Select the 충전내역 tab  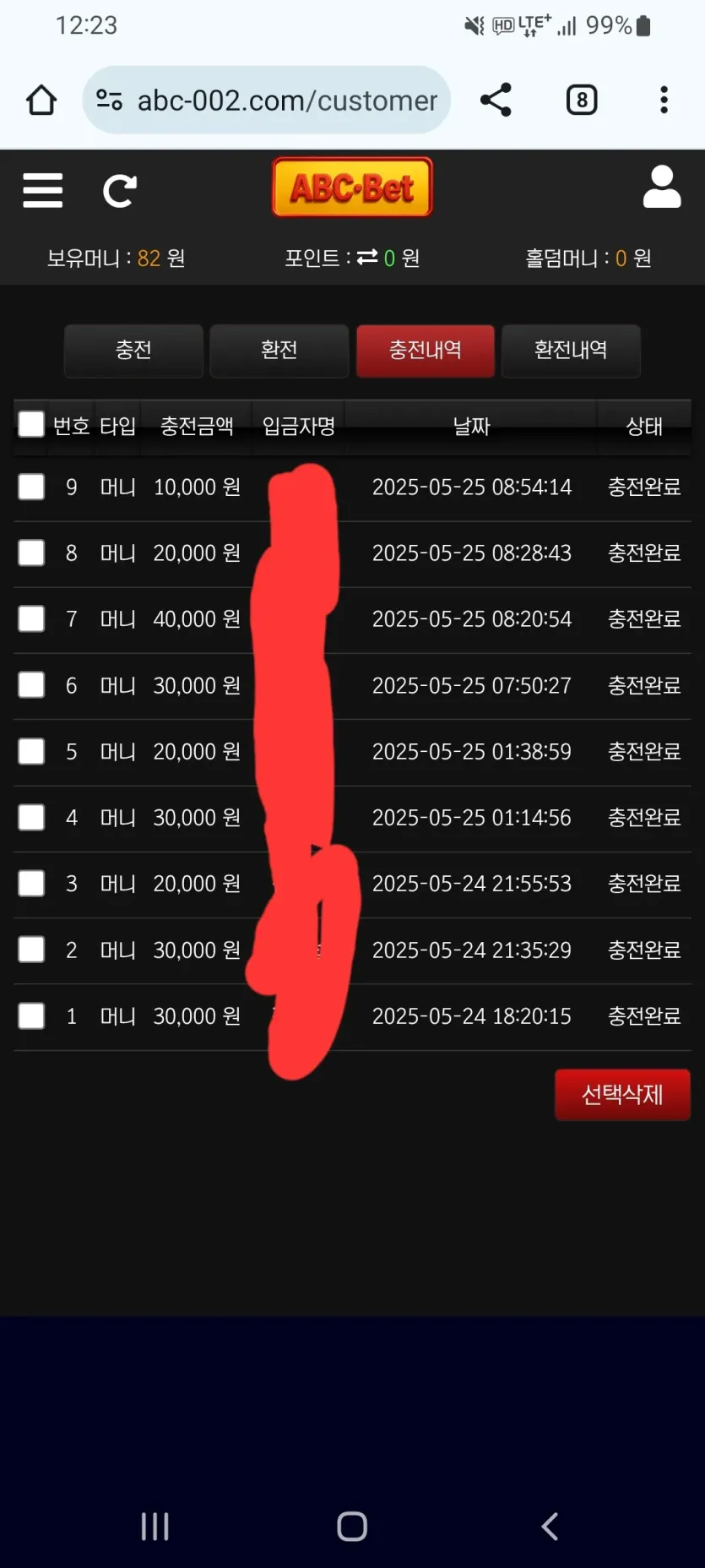pos(426,350)
